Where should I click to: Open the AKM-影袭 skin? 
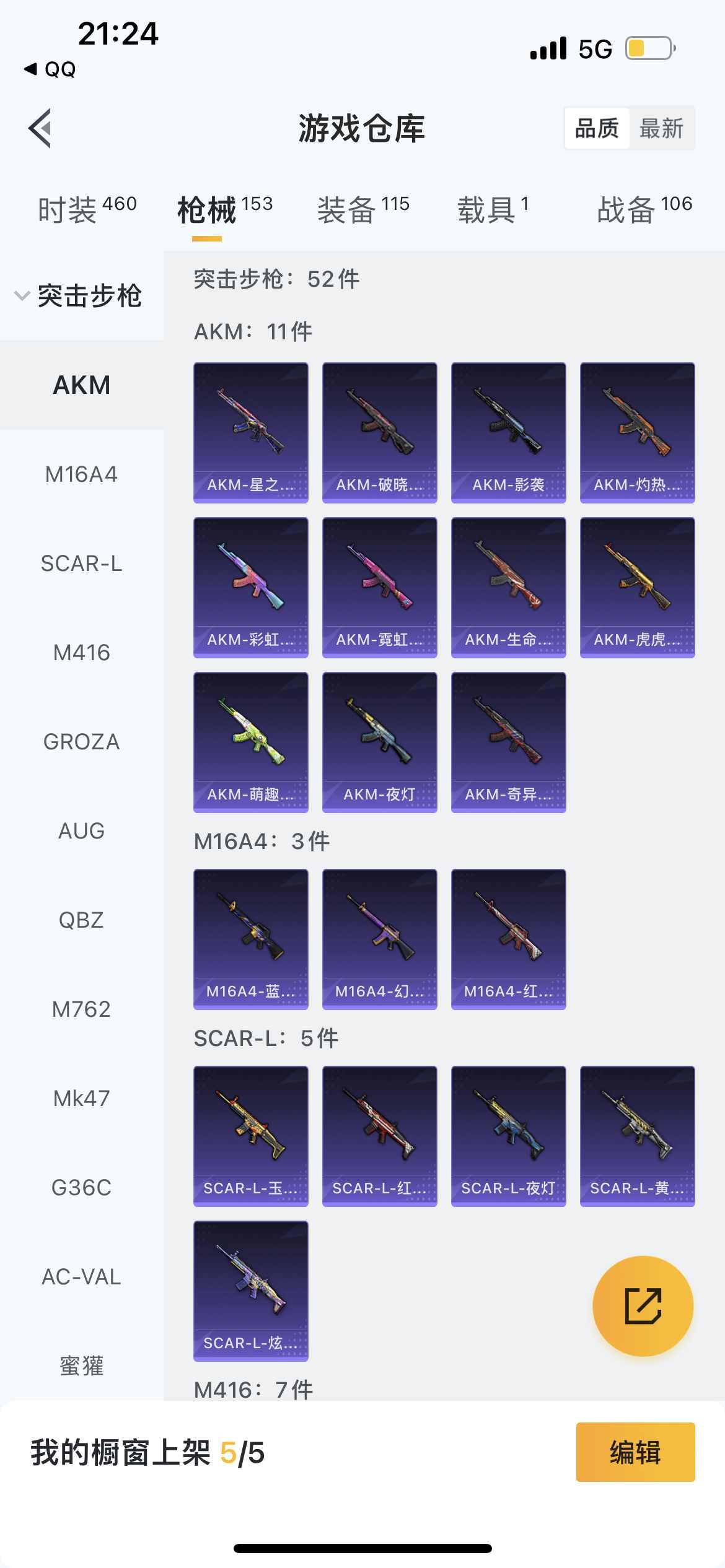(x=508, y=432)
